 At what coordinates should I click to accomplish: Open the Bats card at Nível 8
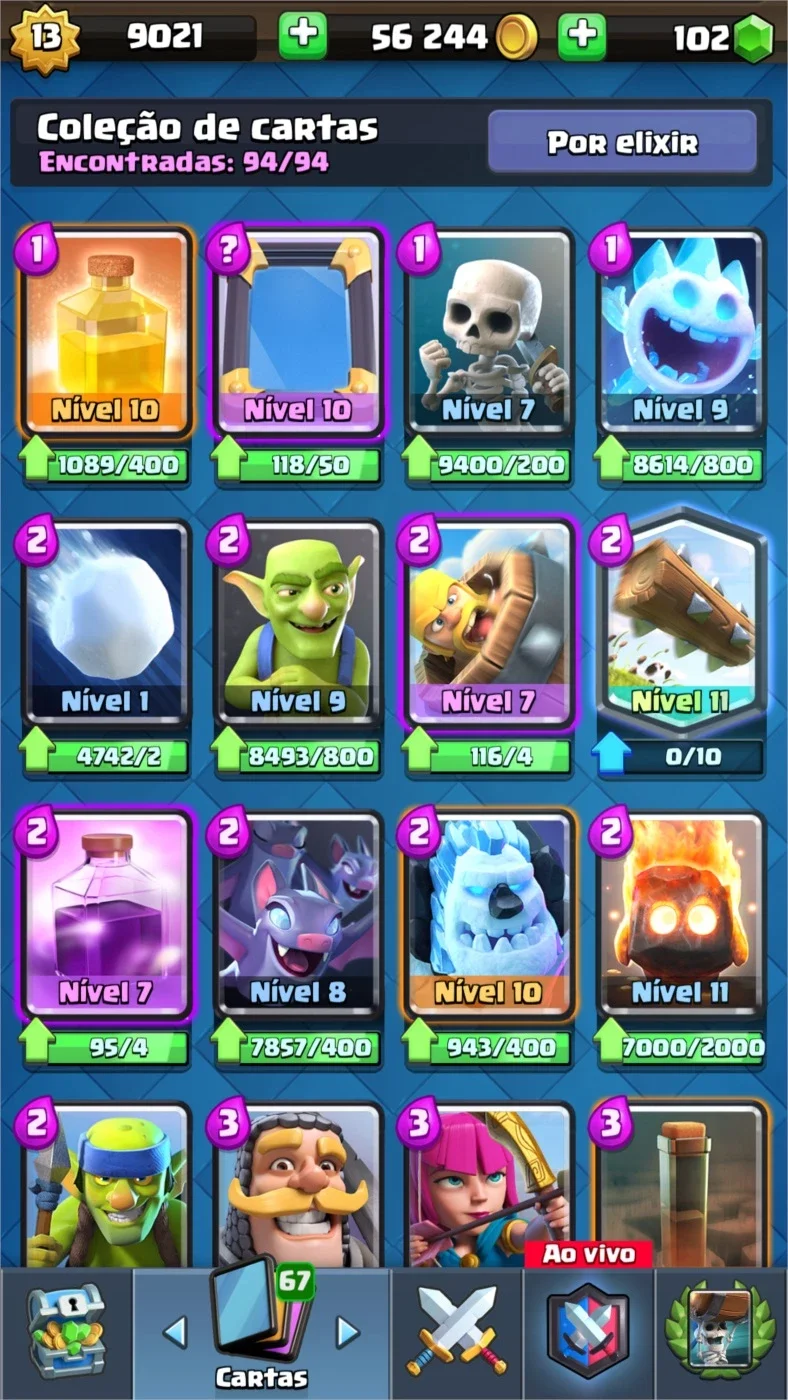point(297,915)
